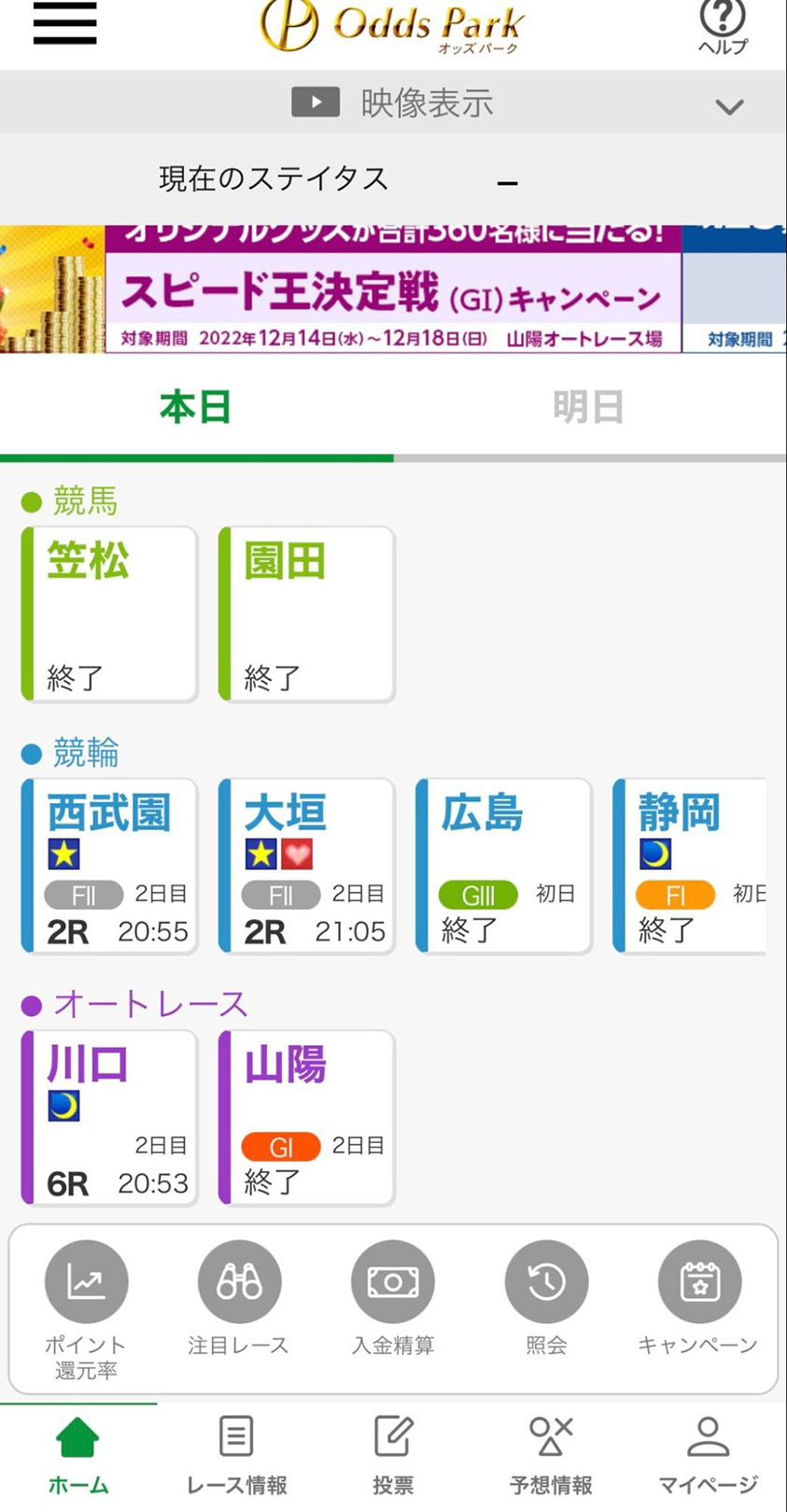Open the 川口 auto race 6R card
The height and width of the screenshot is (1512, 787).
[109, 1118]
